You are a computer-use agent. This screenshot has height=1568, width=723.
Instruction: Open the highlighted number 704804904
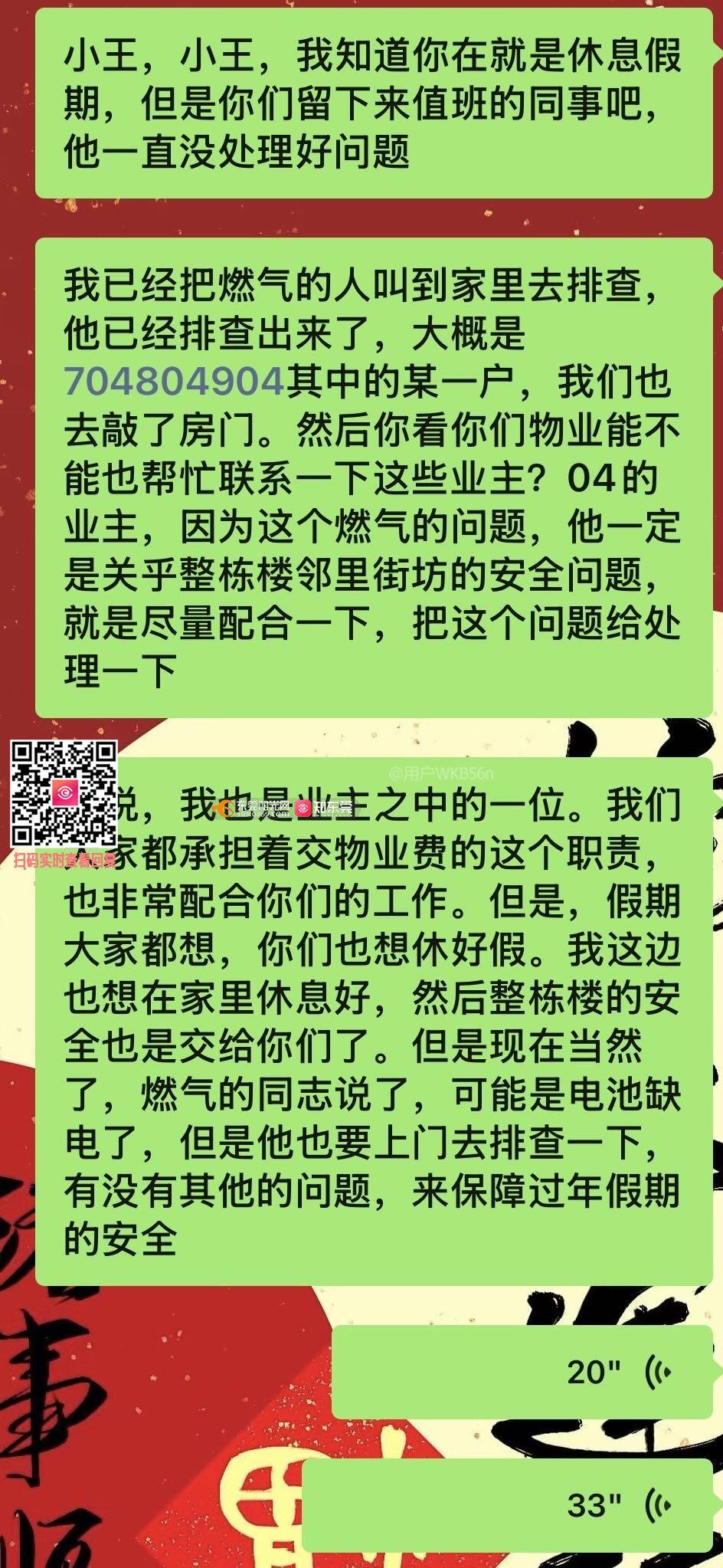tap(175, 381)
